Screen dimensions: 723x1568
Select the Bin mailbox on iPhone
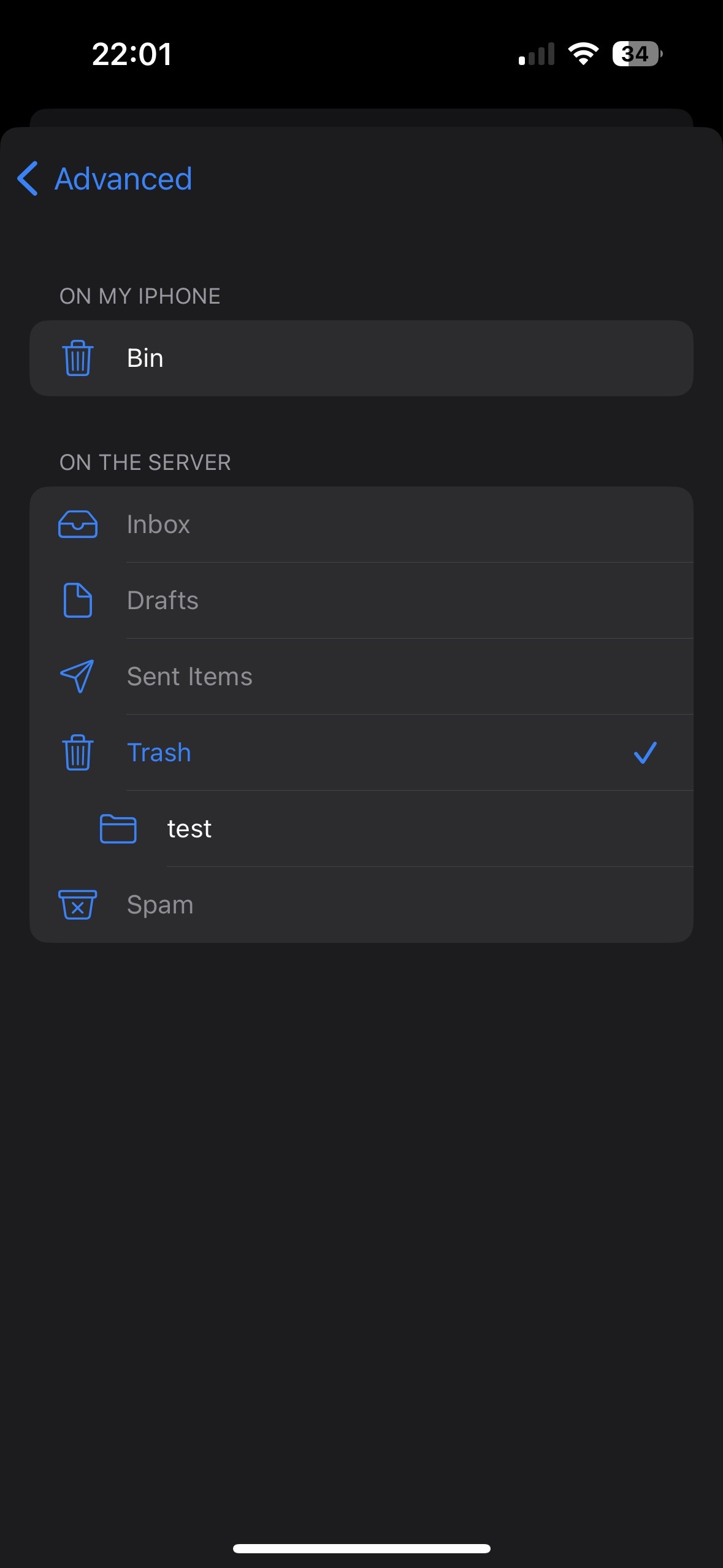361,358
